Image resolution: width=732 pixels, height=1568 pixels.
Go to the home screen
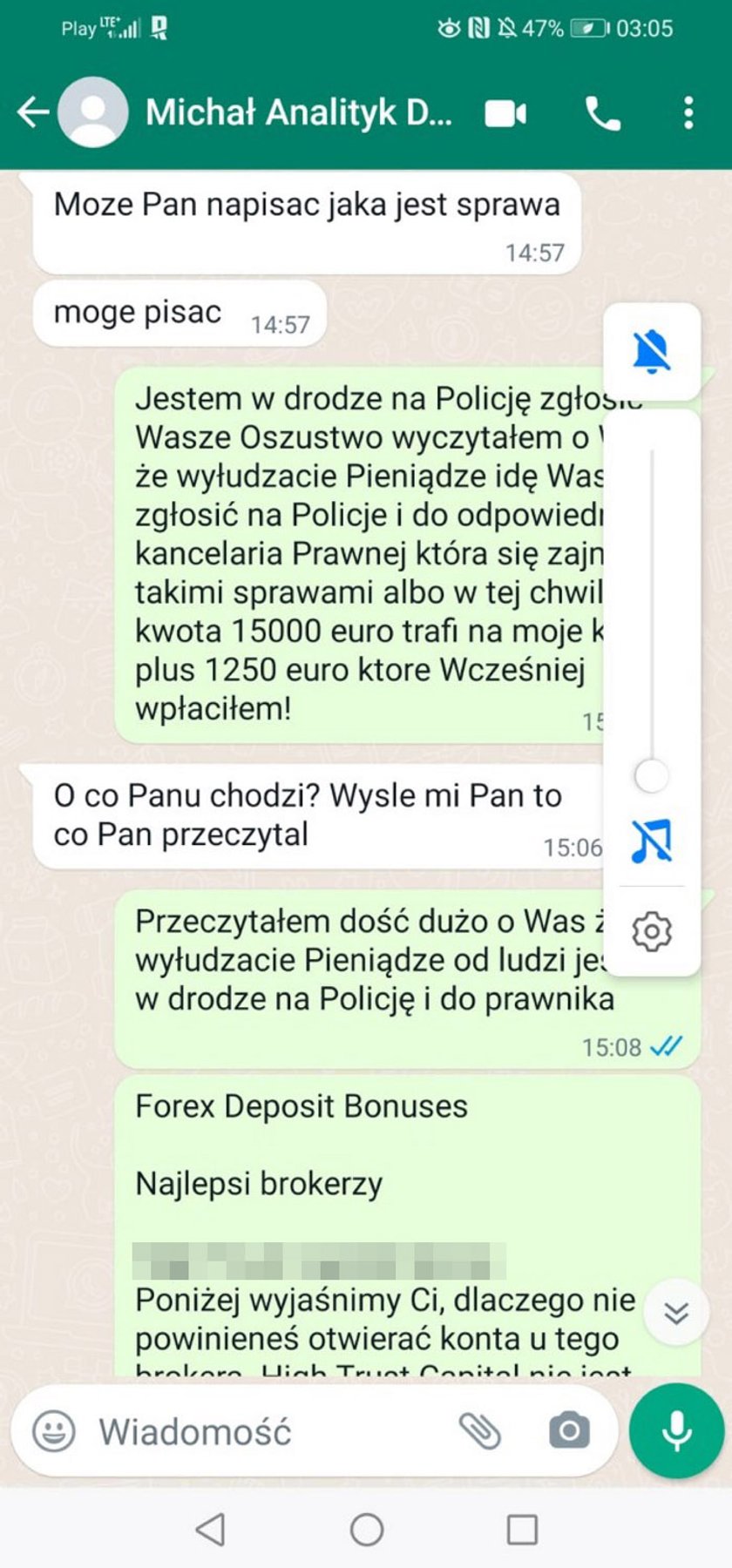pos(366,1529)
